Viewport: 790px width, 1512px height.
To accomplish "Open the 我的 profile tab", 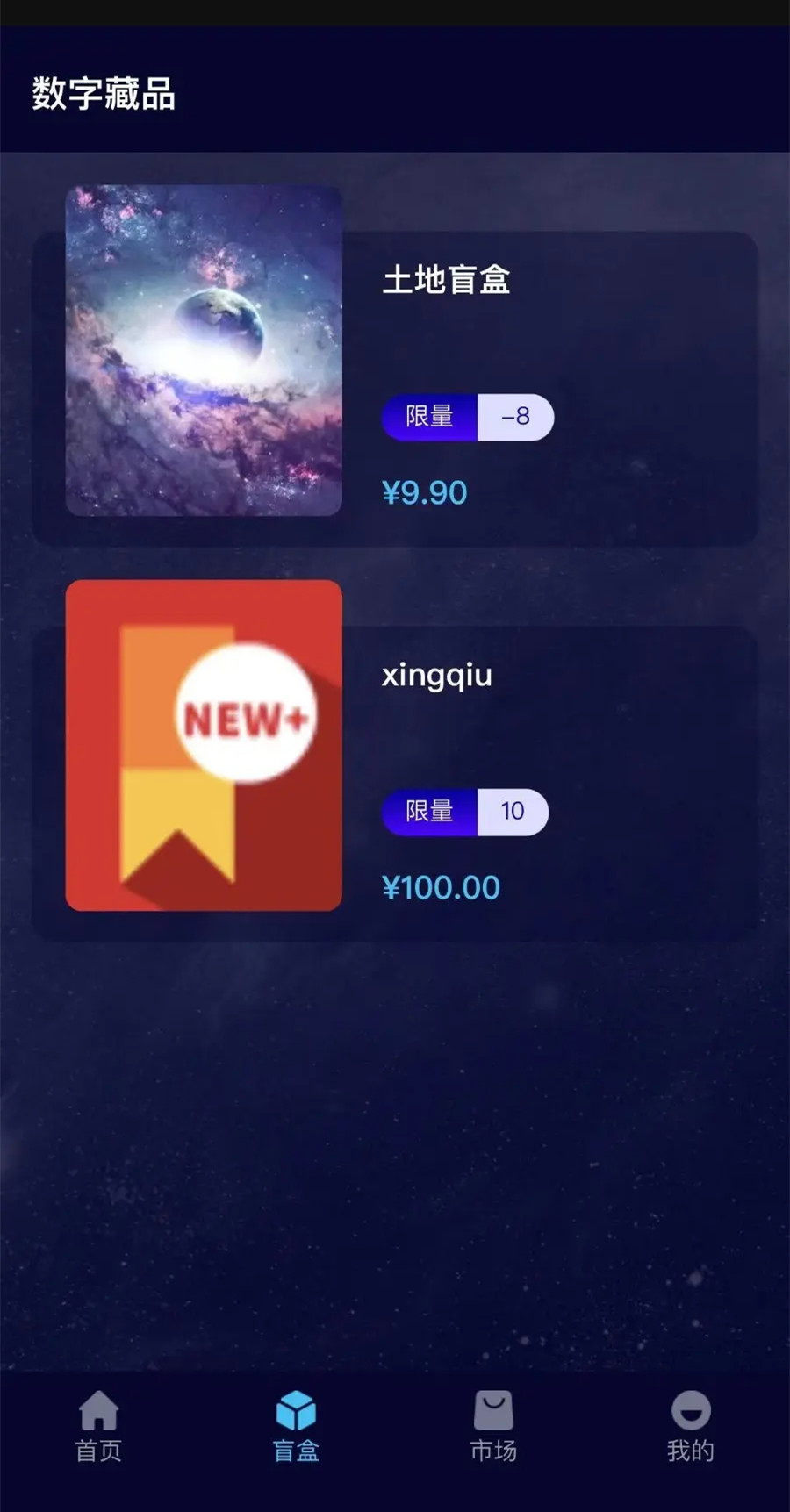I will click(691, 1428).
